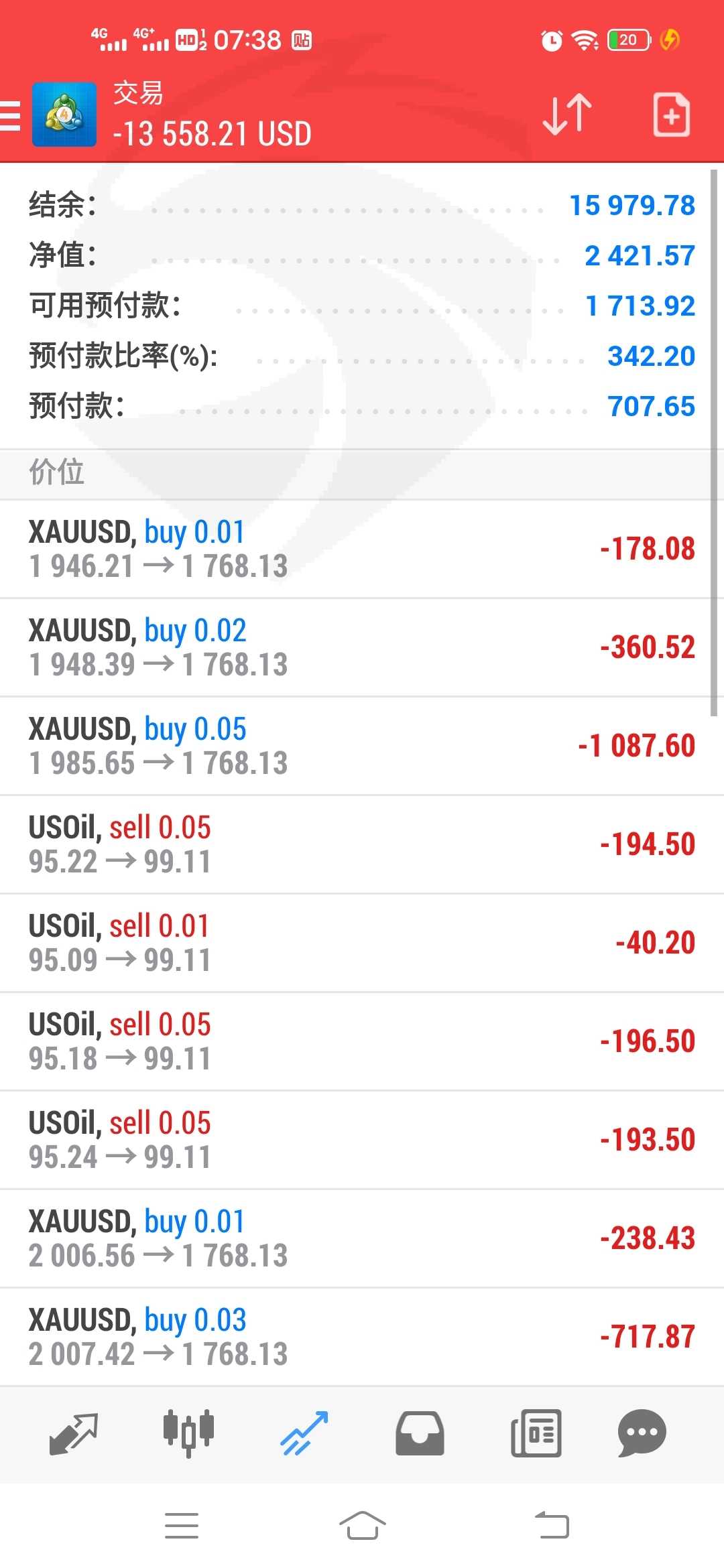Open XAUUSD buy 0.01 position at 2 006.56
Screen dimensions: 724x1568
(362, 1238)
